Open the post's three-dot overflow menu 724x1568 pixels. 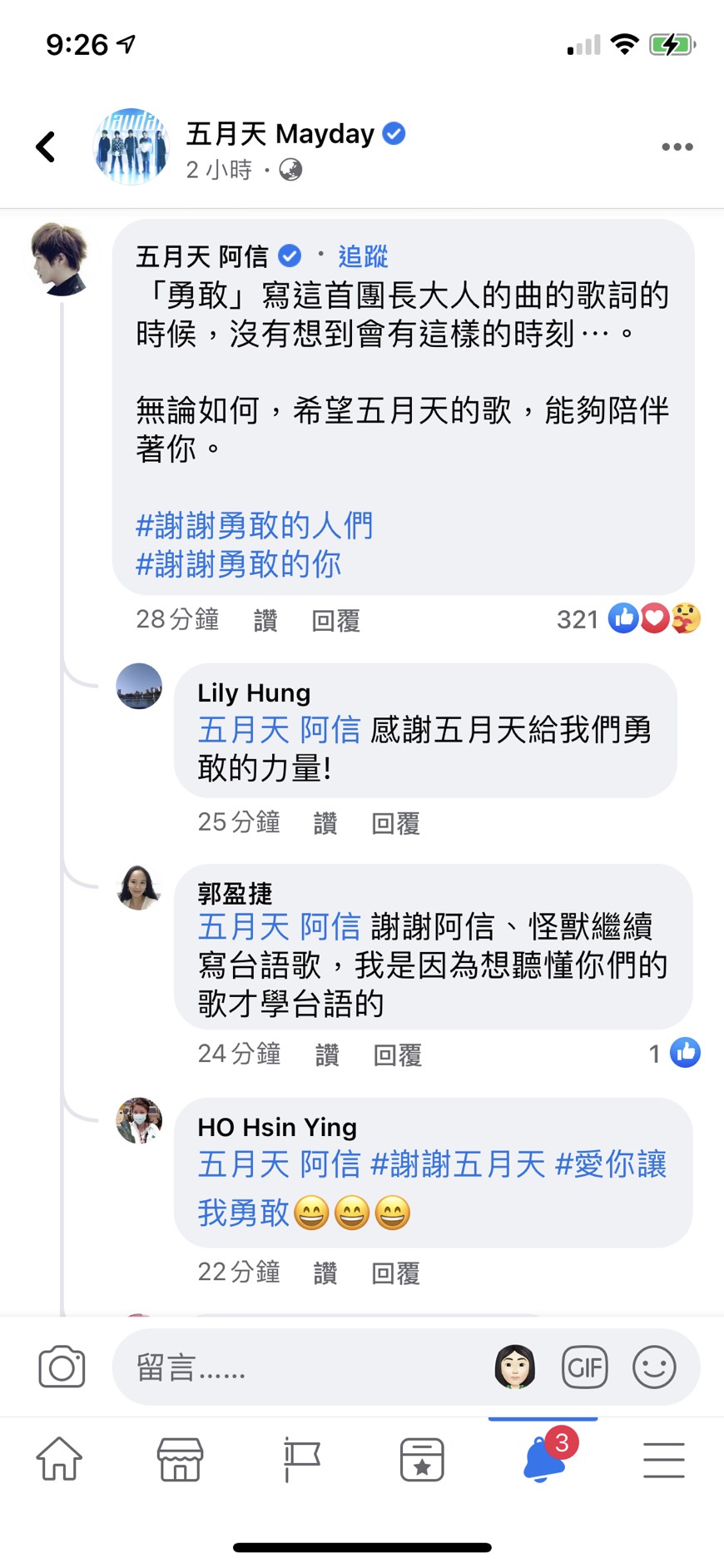point(677,146)
